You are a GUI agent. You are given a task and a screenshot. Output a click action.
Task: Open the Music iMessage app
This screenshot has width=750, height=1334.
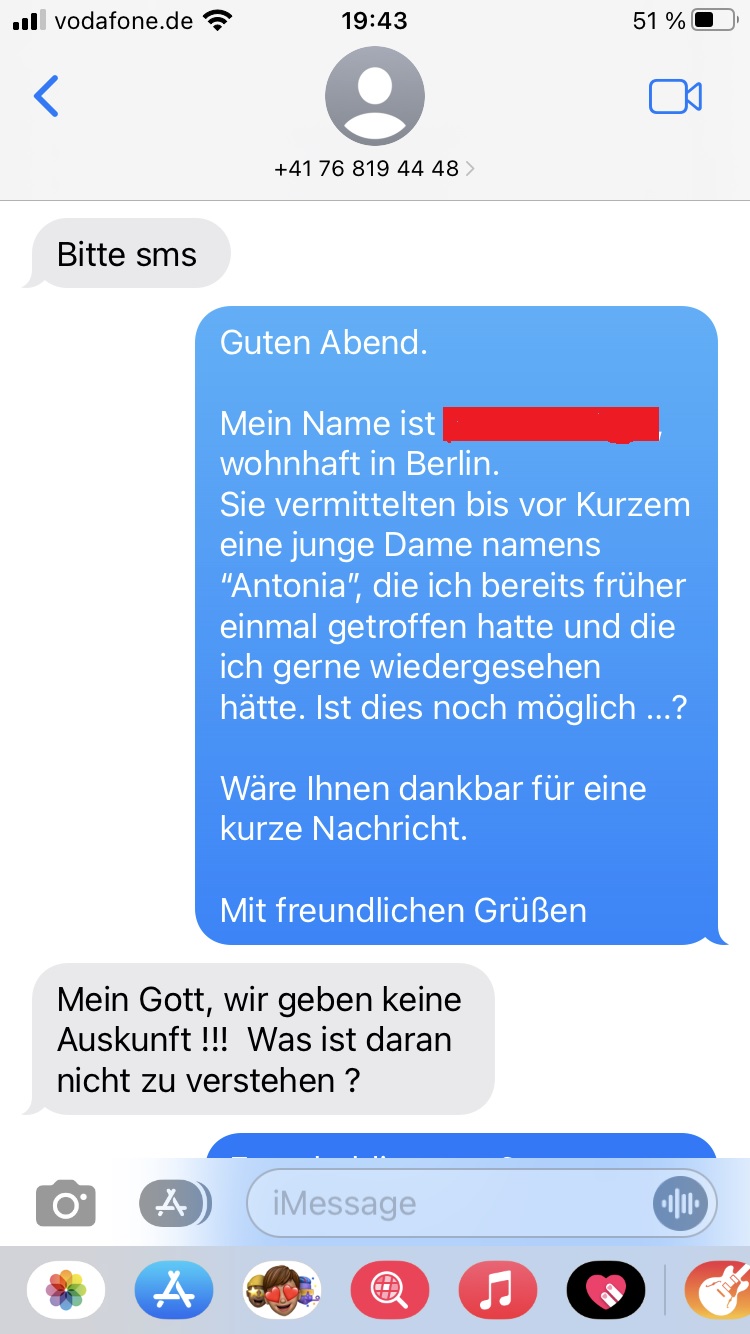click(x=497, y=1290)
